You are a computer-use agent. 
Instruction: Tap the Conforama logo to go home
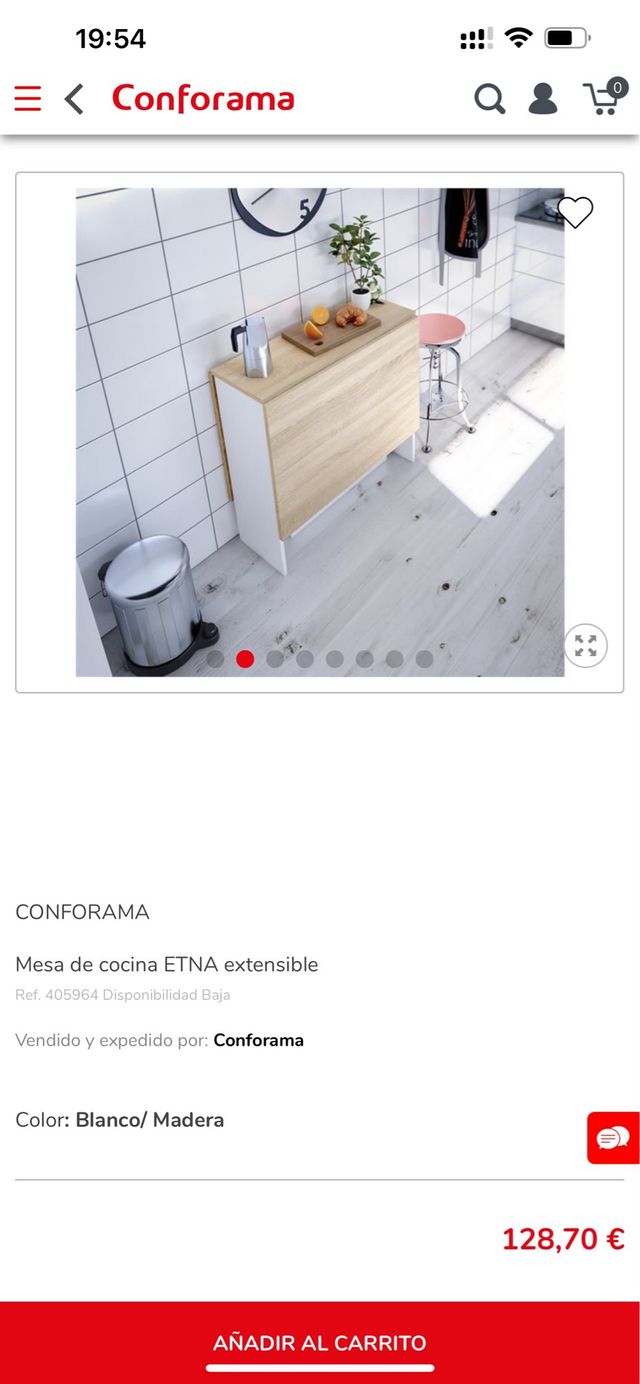pos(203,98)
